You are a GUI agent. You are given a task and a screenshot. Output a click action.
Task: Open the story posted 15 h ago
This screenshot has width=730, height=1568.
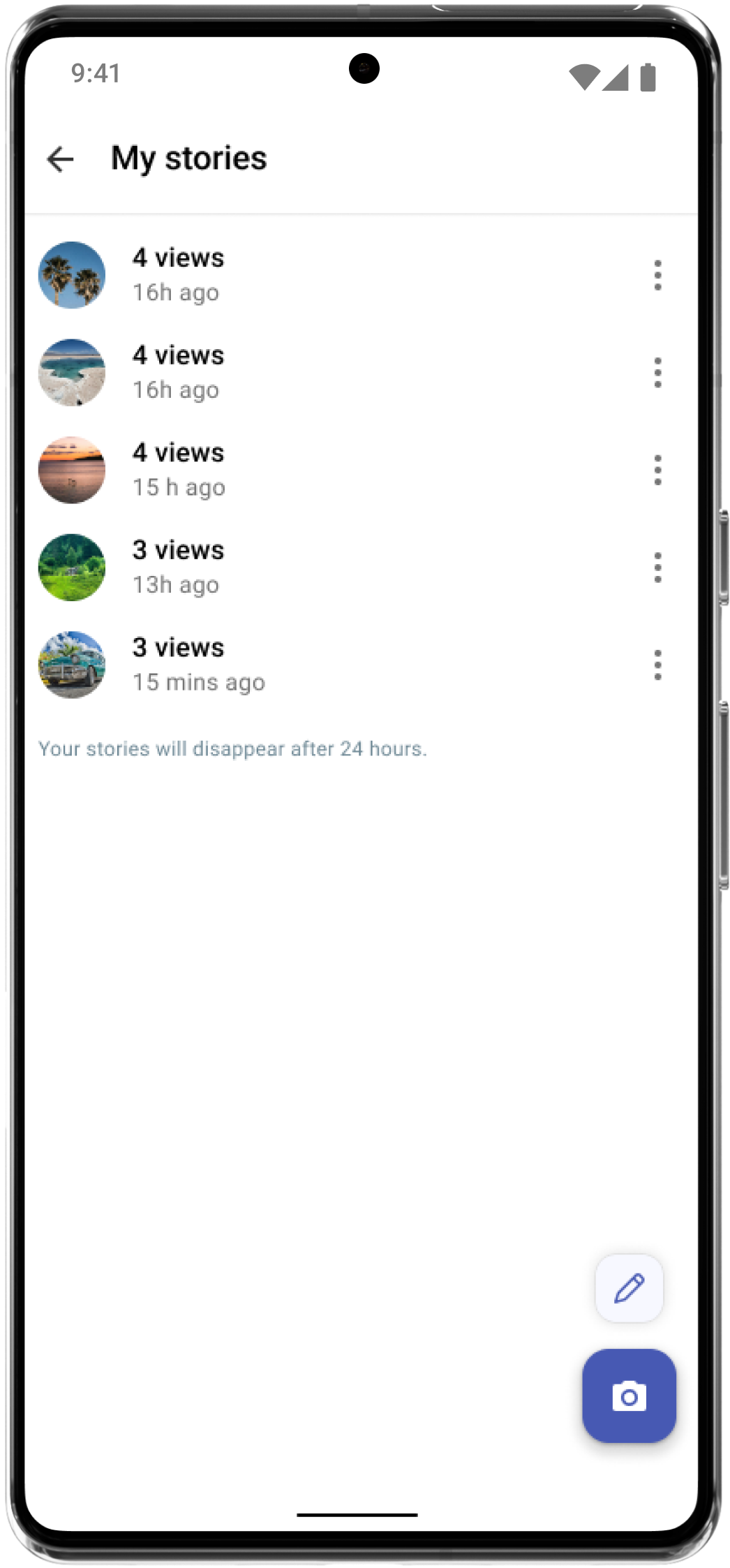point(72,470)
